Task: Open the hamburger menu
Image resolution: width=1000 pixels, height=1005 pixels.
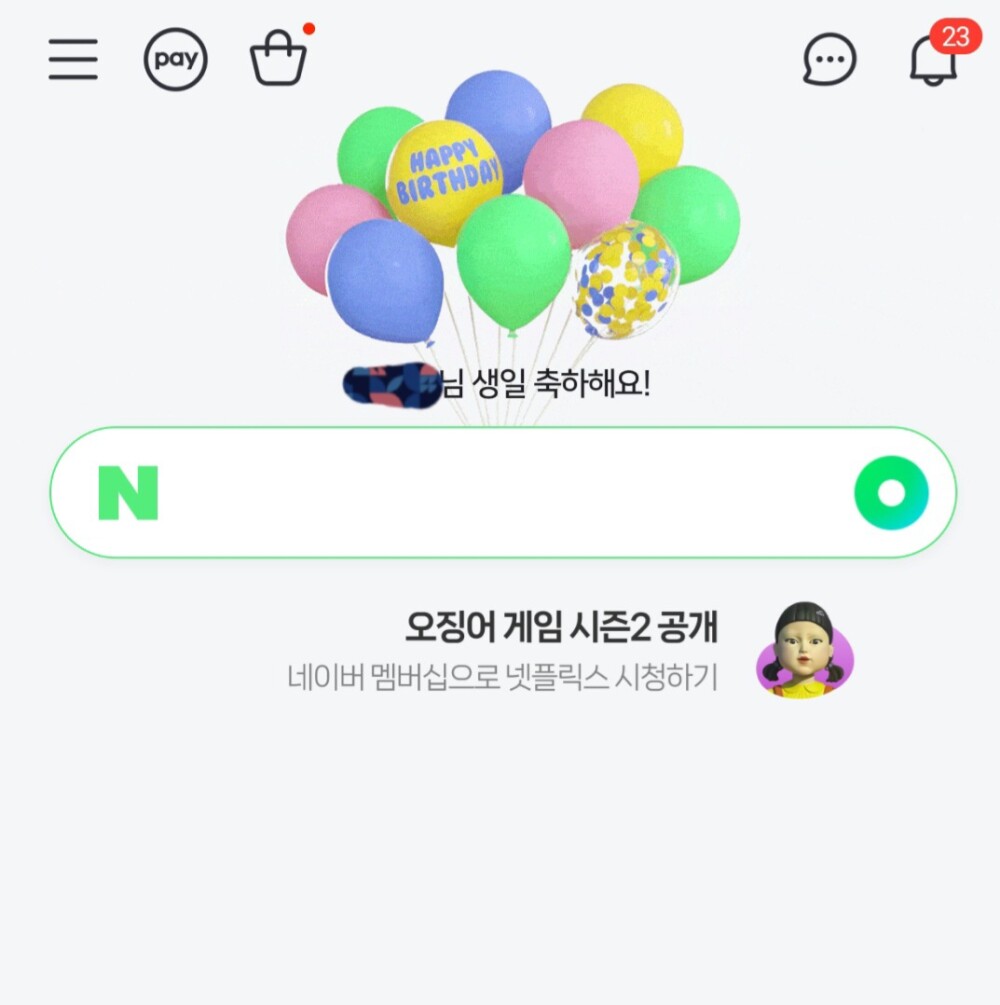Action: coord(73,60)
